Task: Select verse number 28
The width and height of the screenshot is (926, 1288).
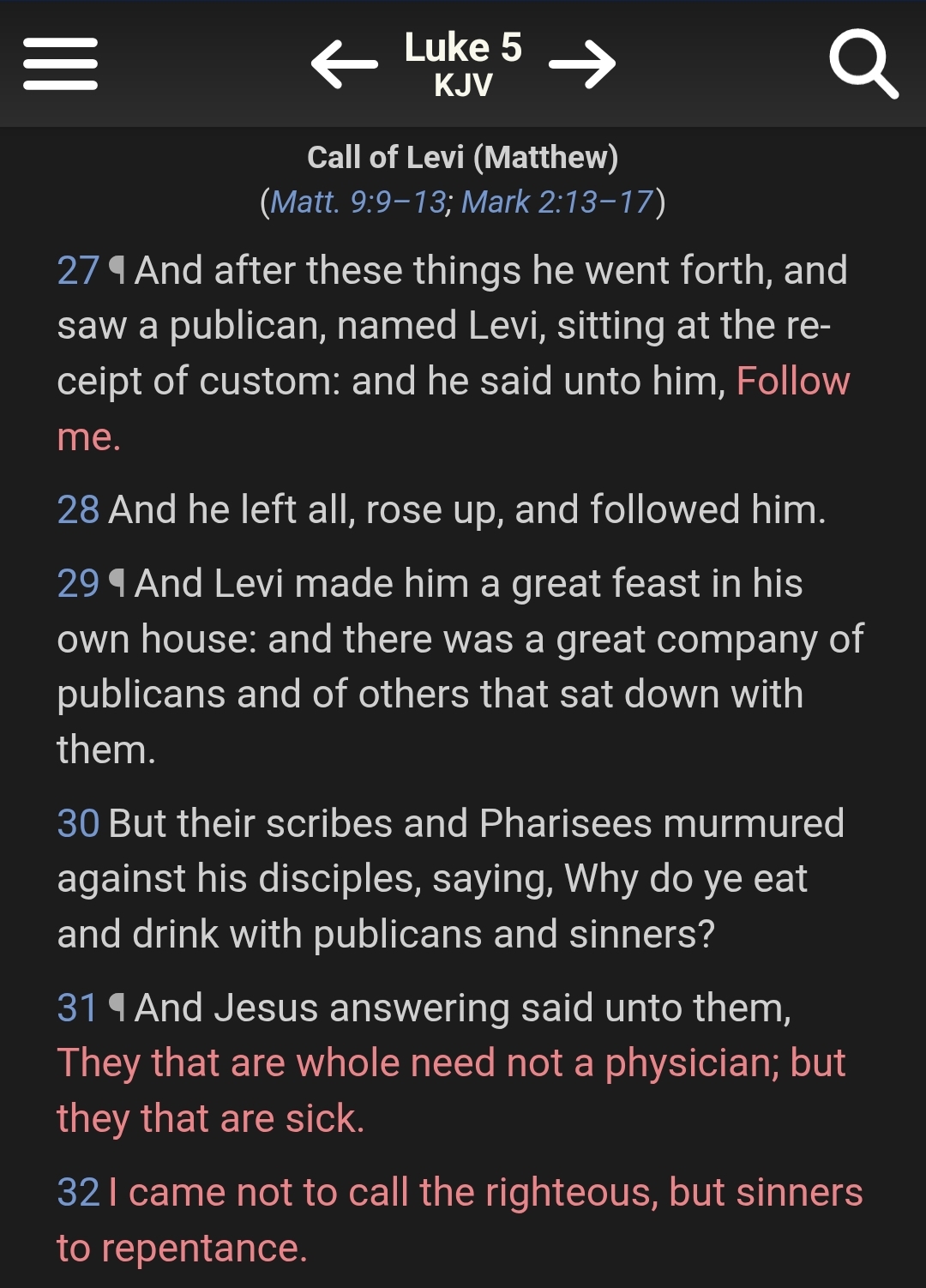Action: click(78, 510)
